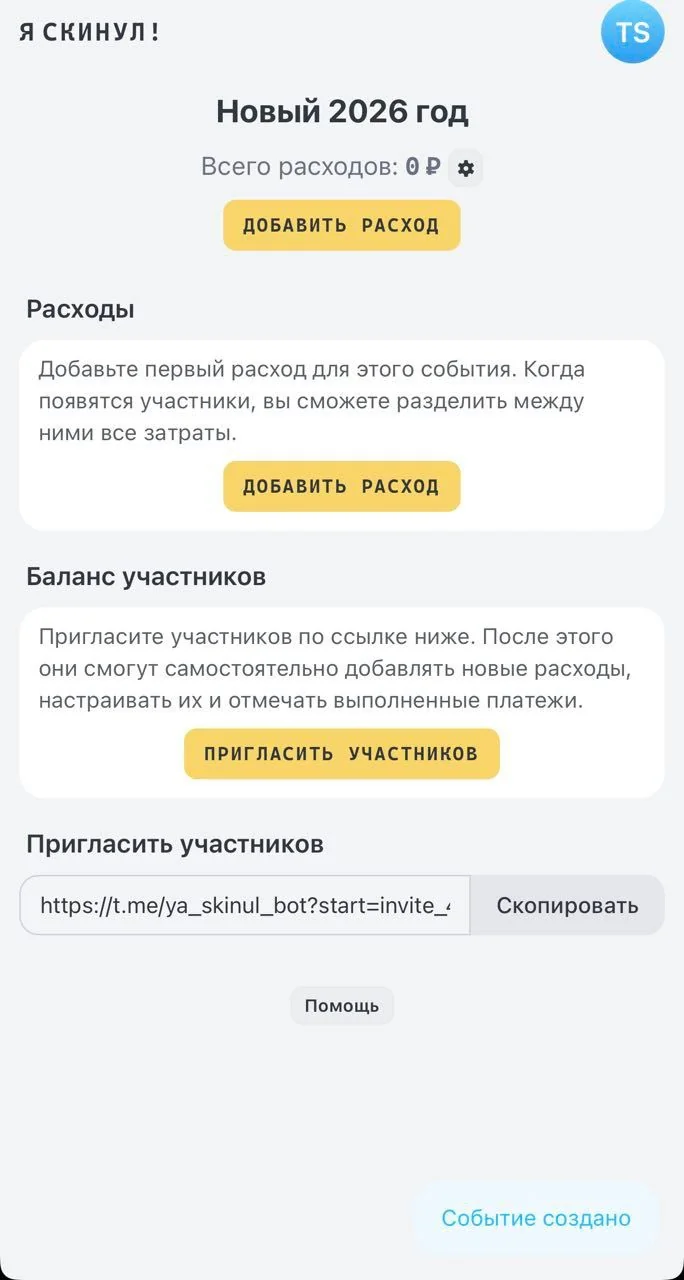
Task: Open the Помощь help button
Action: 342,1006
